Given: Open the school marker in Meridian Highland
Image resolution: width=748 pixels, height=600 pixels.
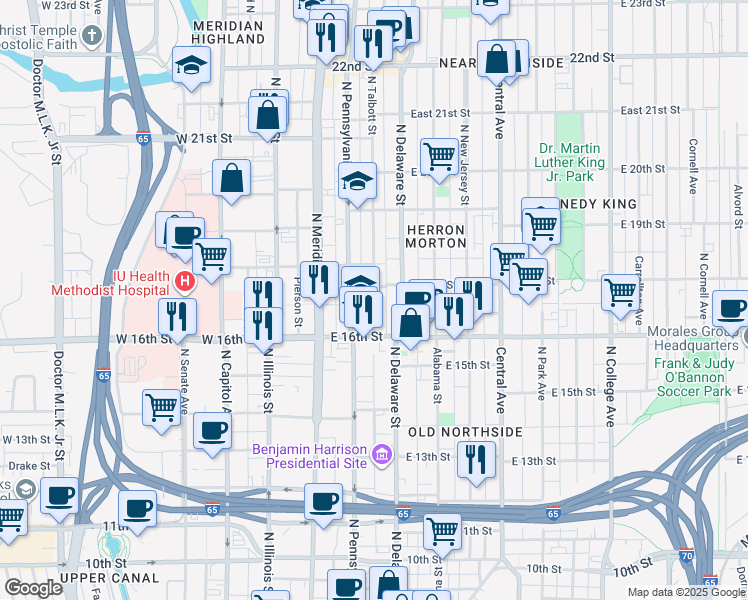Looking at the screenshot, I should (193, 66).
